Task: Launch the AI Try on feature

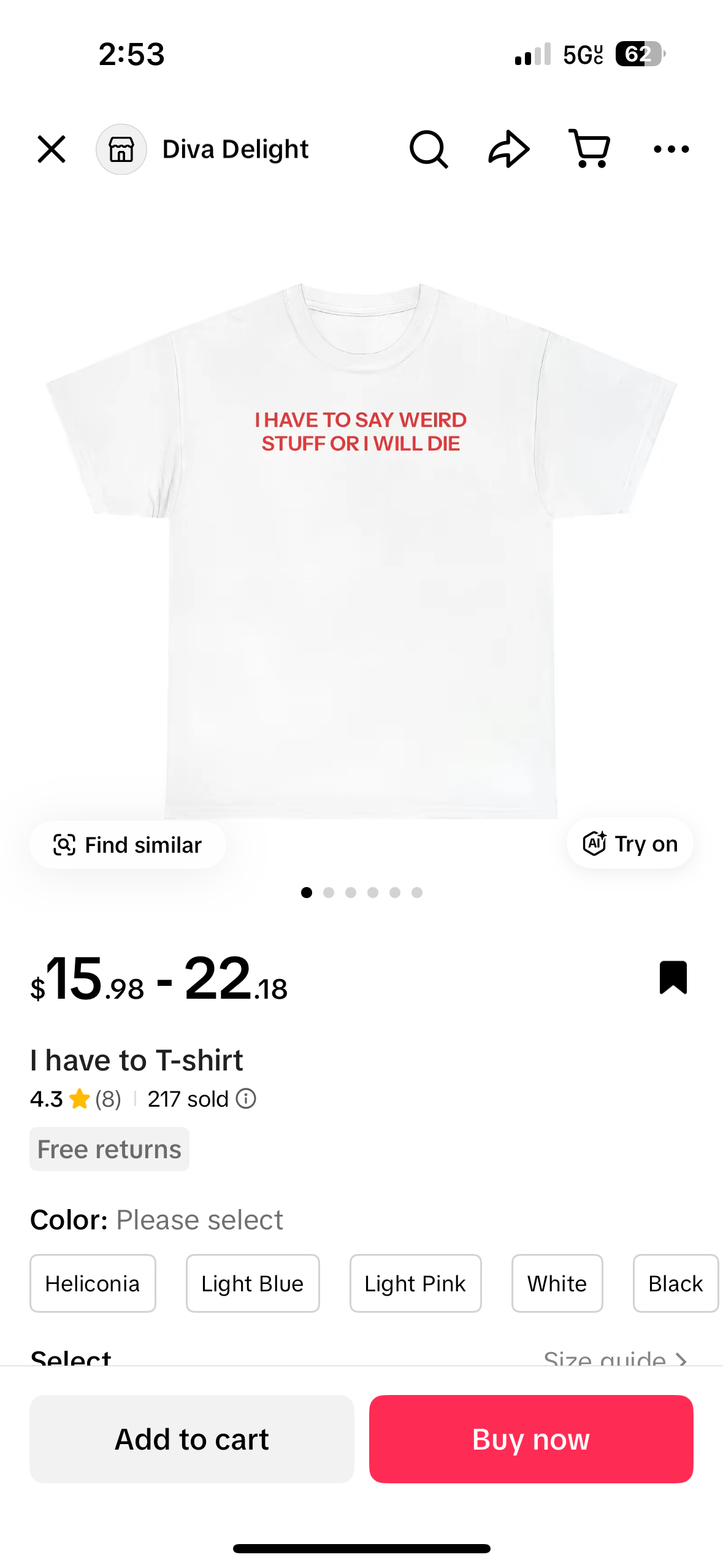Action: (630, 844)
